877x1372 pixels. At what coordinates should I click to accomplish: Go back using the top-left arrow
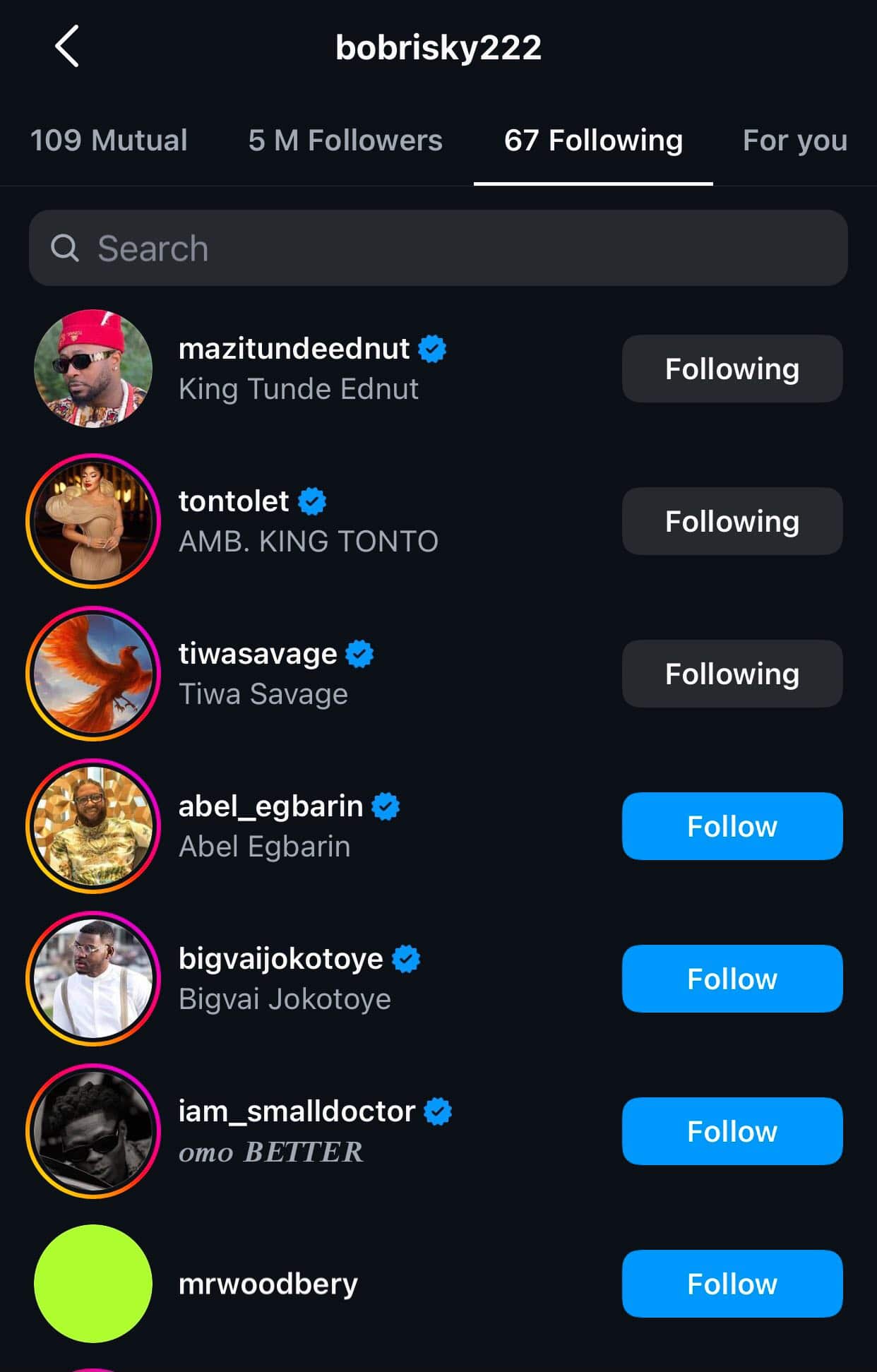67,47
